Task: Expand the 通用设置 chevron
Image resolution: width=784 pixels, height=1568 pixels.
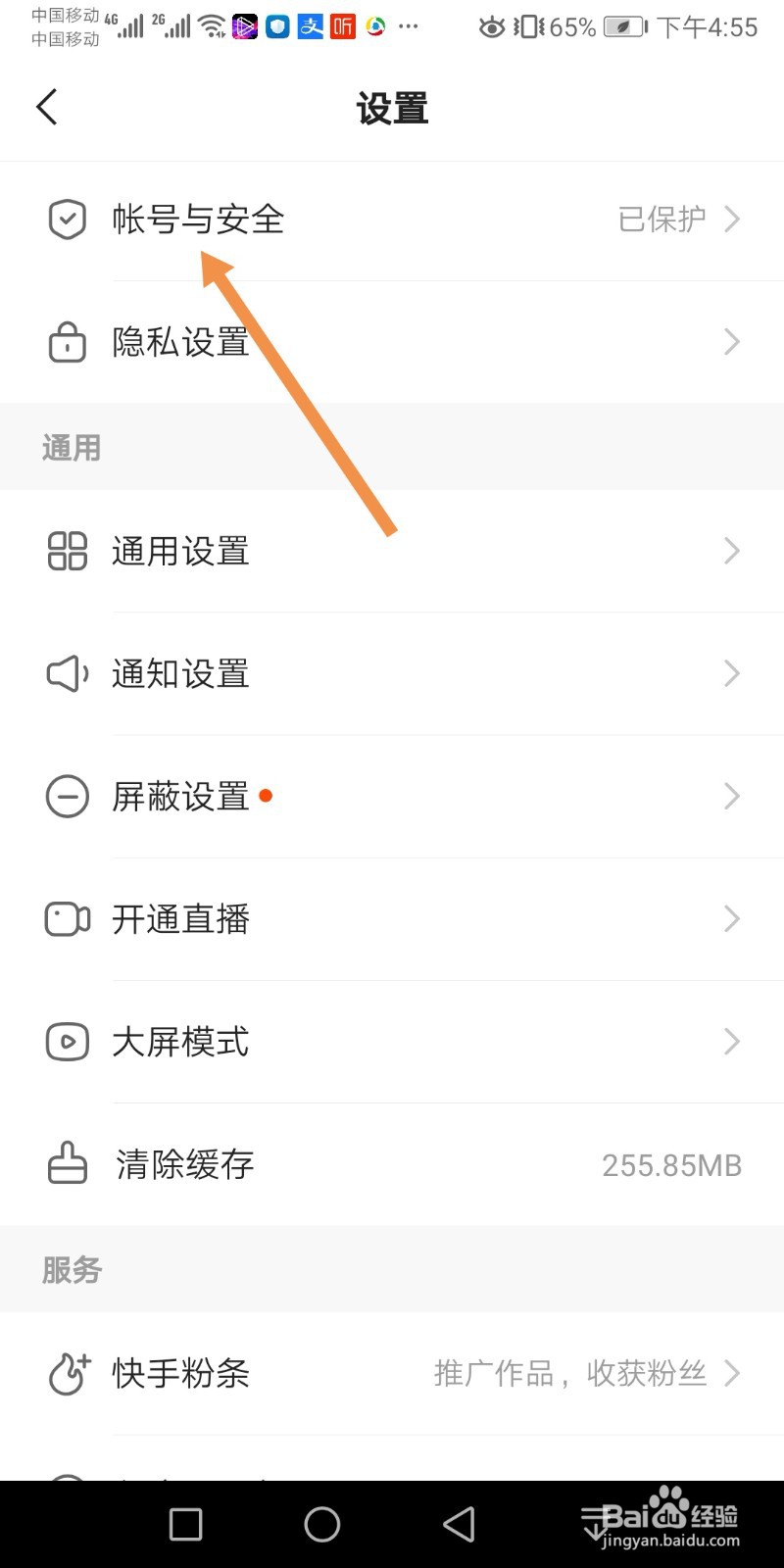Action: [730, 551]
